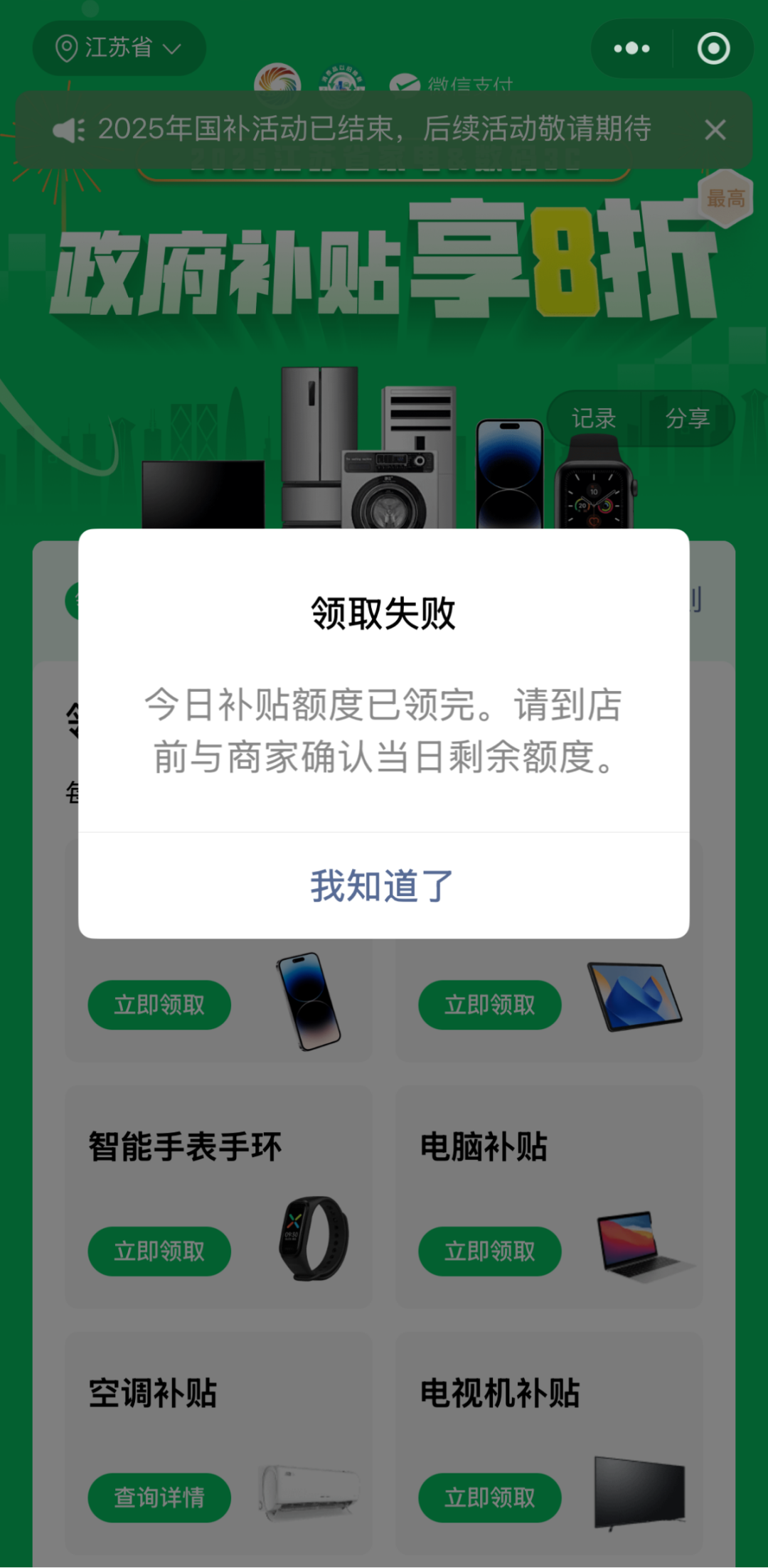
Task: Claim the 电视机补贴 subsidy
Action: coord(489,1497)
